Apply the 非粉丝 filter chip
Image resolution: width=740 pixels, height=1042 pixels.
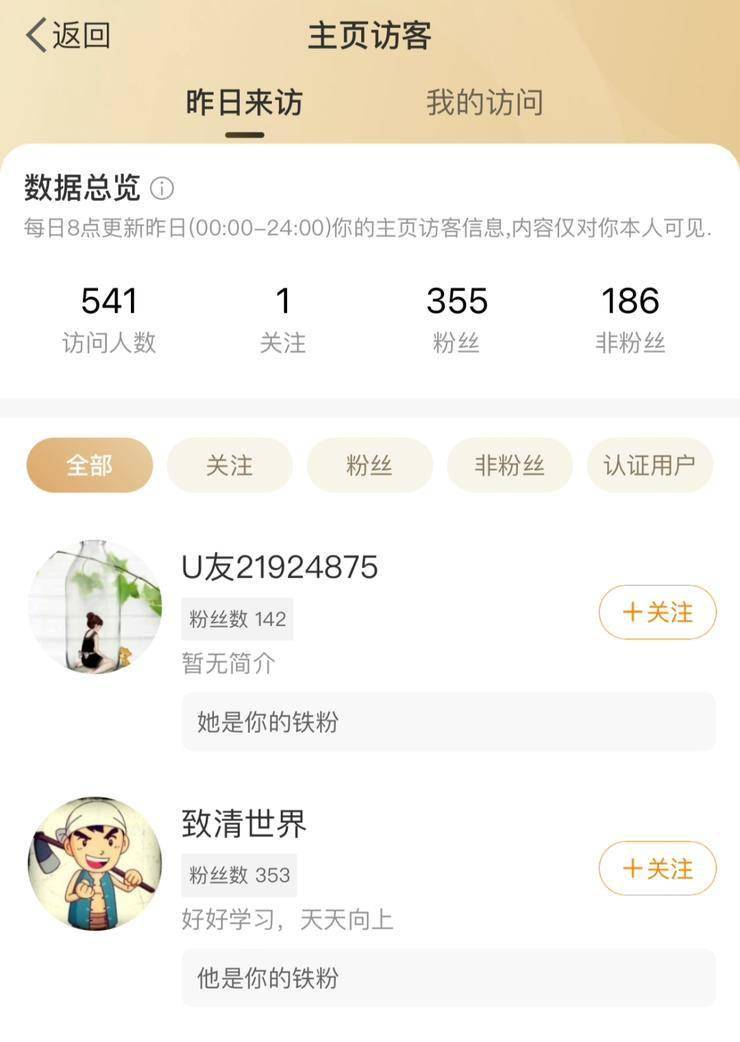click(509, 465)
